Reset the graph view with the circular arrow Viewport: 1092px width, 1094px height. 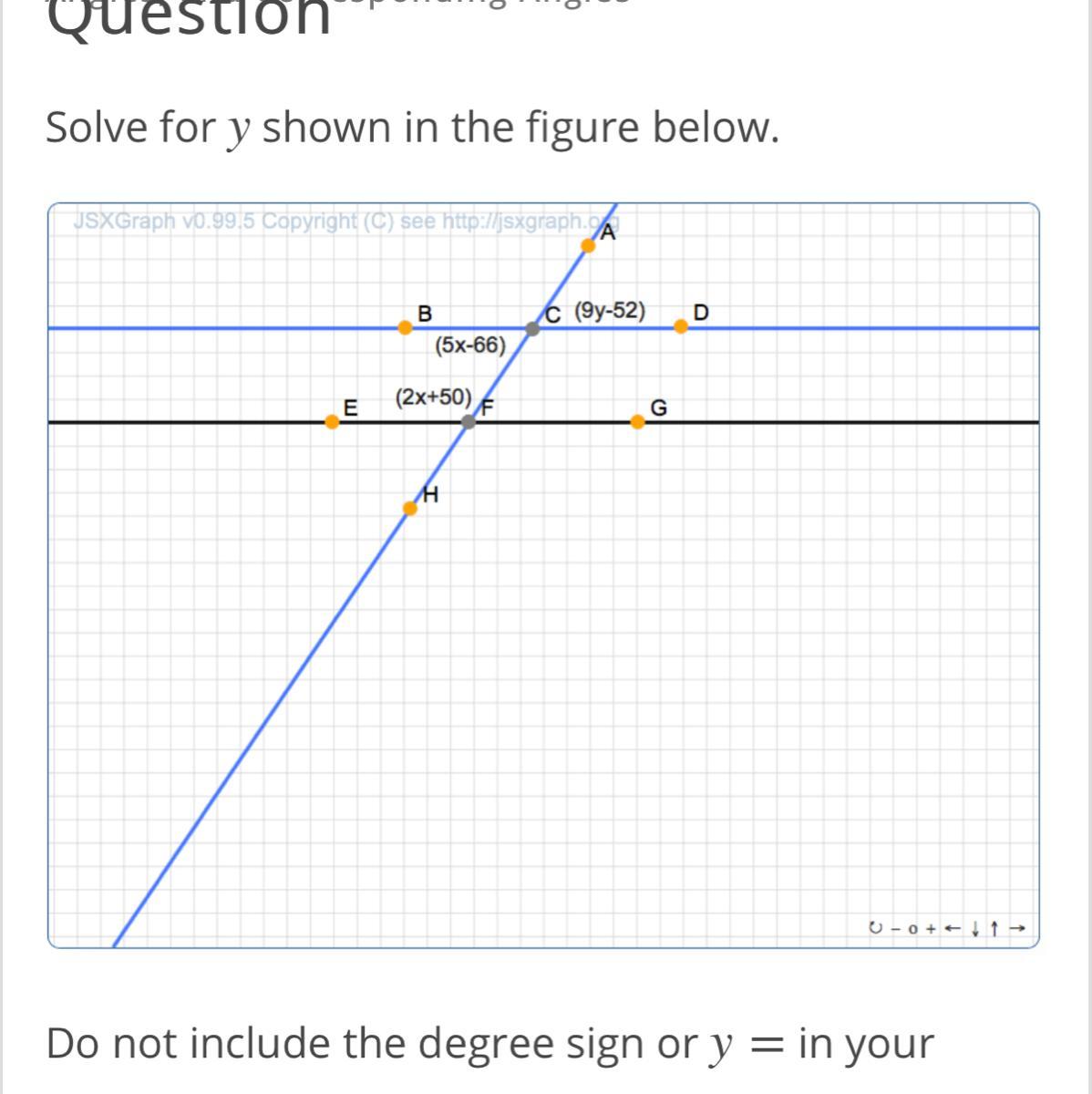pos(876,928)
